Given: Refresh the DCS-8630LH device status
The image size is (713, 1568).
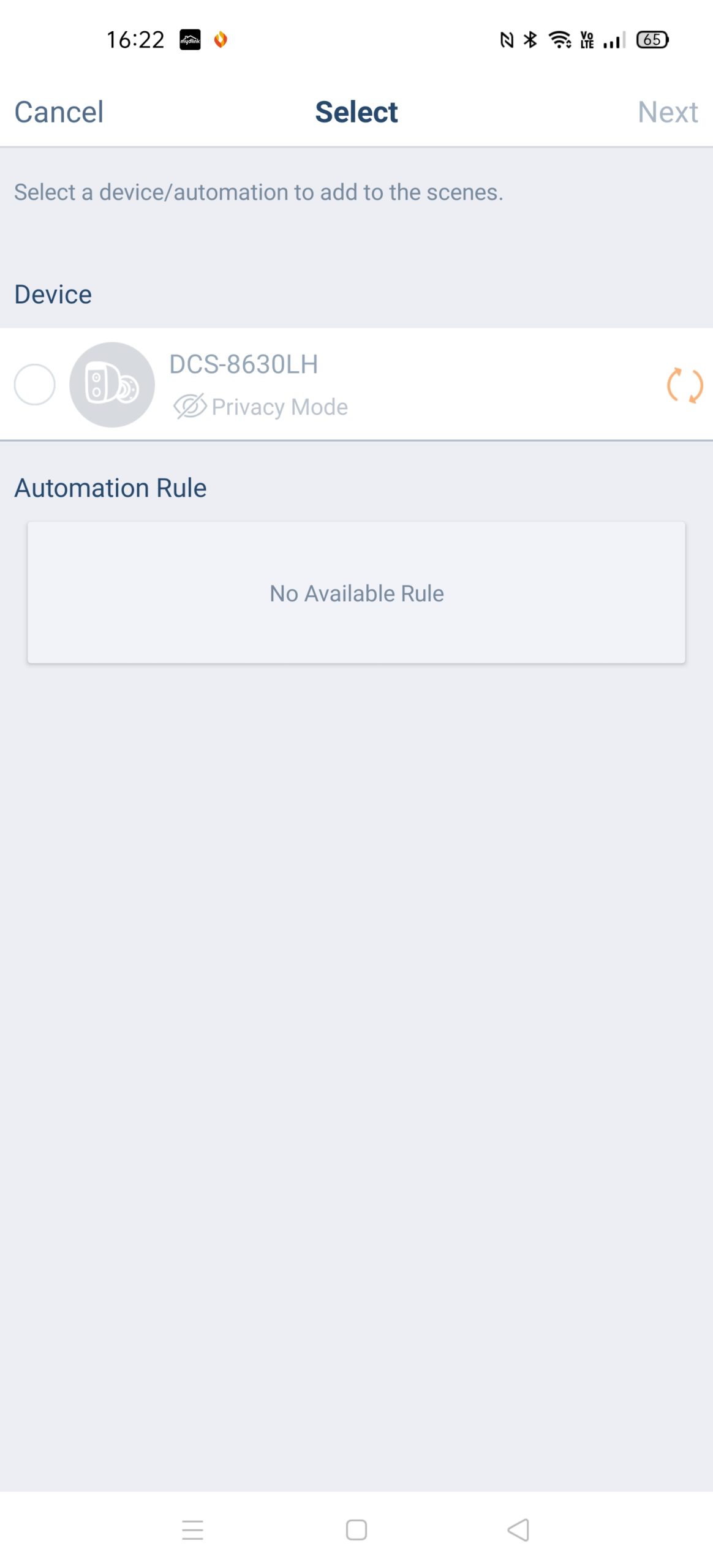Looking at the screenshot, I should 685,385.
